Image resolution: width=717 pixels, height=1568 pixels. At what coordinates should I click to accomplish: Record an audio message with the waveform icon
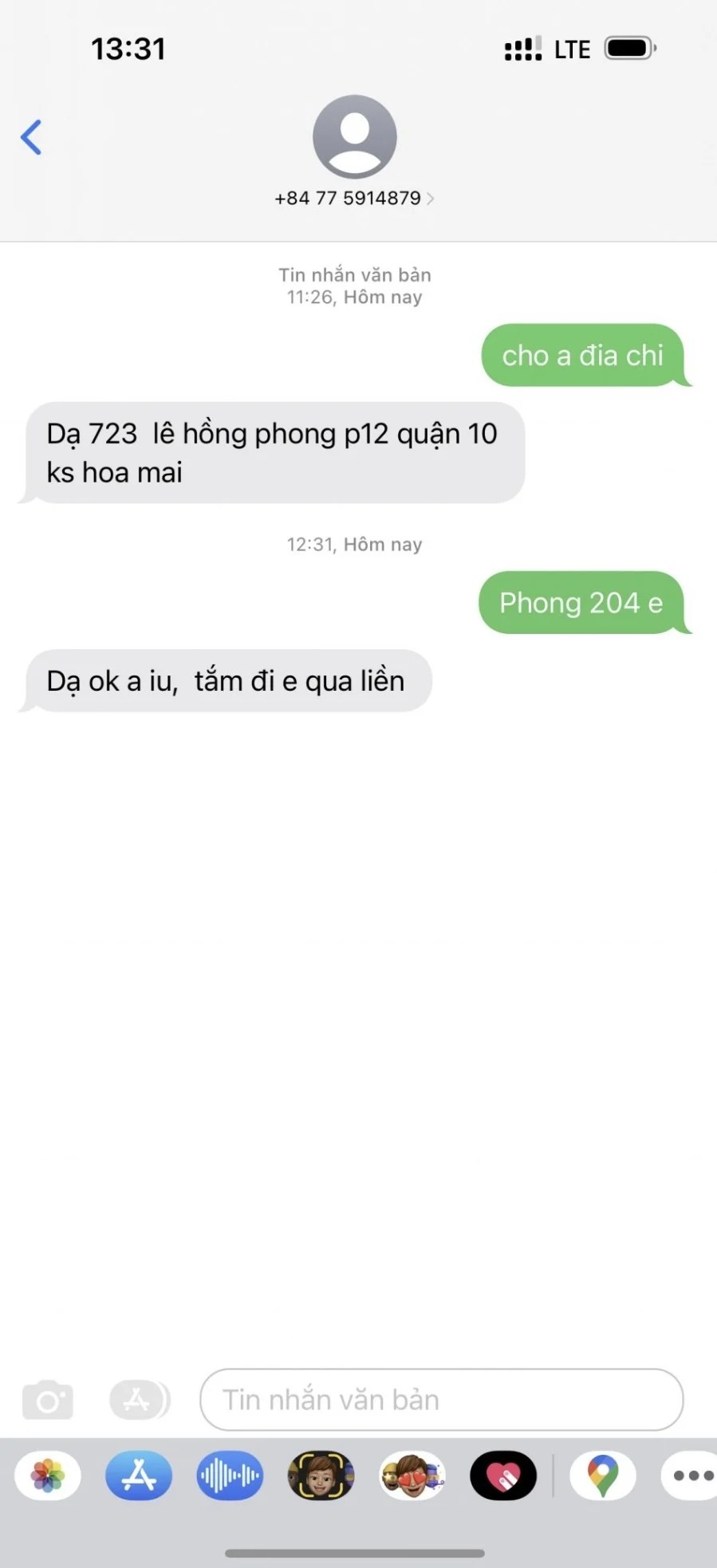(230, 1476)
